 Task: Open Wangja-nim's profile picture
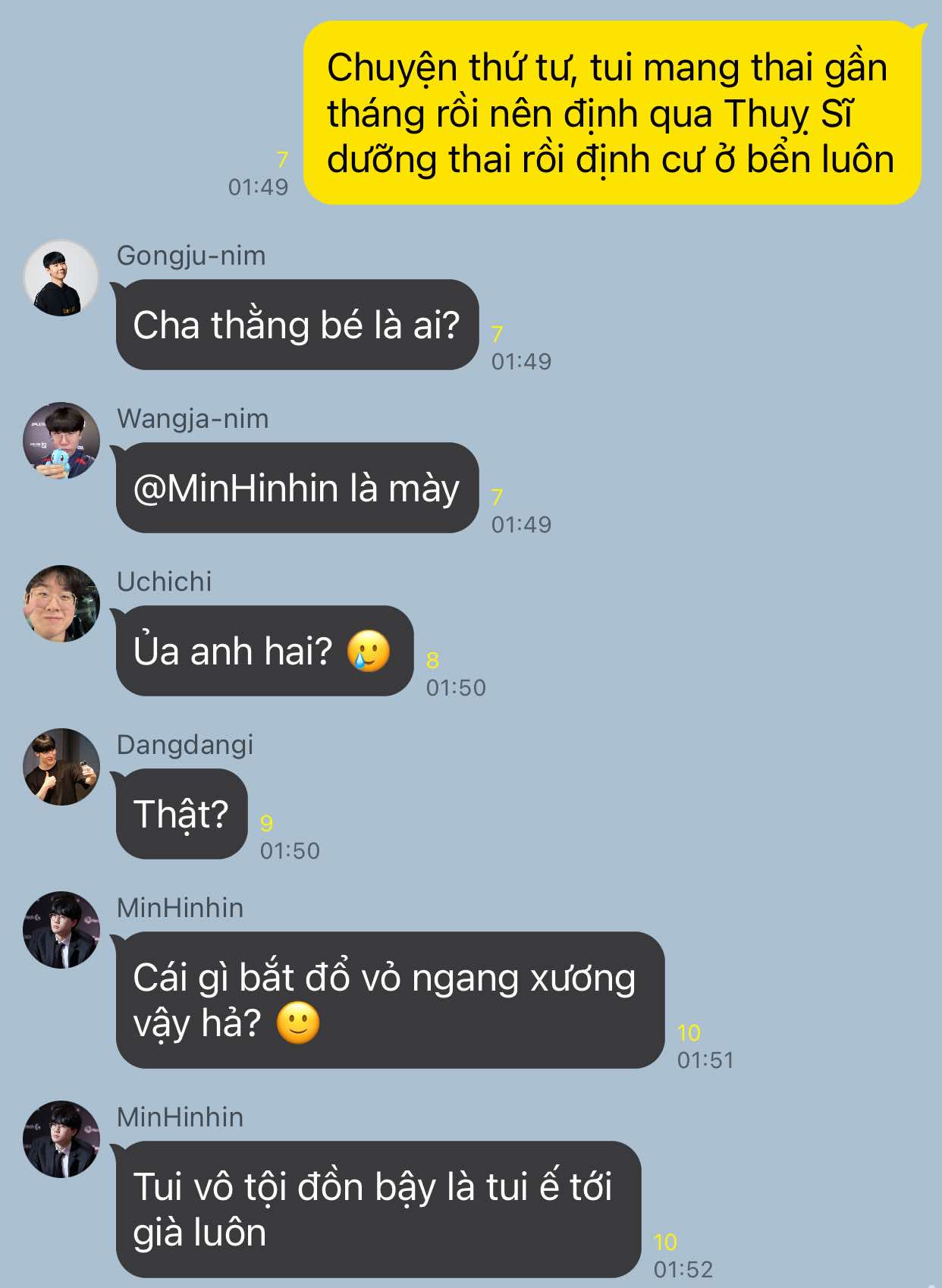pyautogui.click(x=61, y=441)
